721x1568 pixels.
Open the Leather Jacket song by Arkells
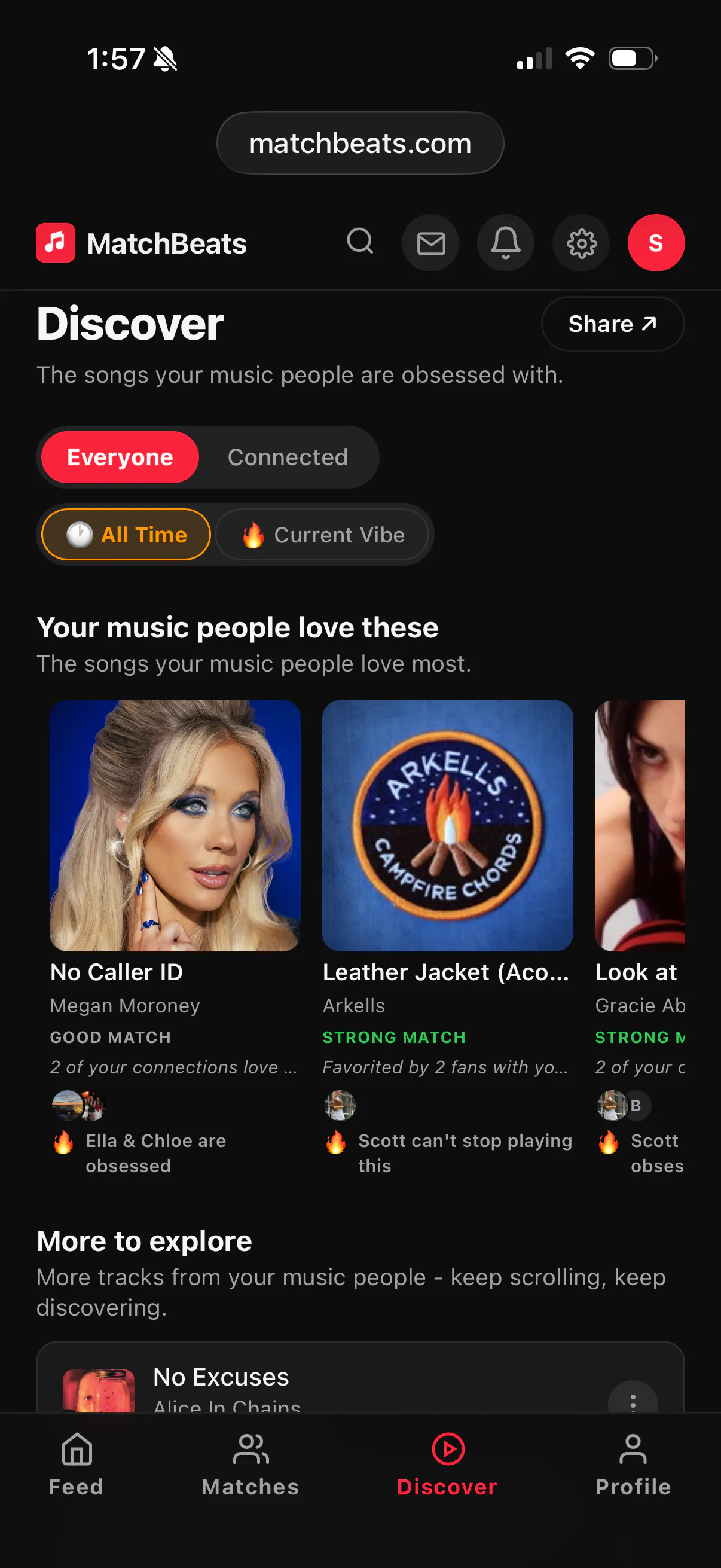448,938
